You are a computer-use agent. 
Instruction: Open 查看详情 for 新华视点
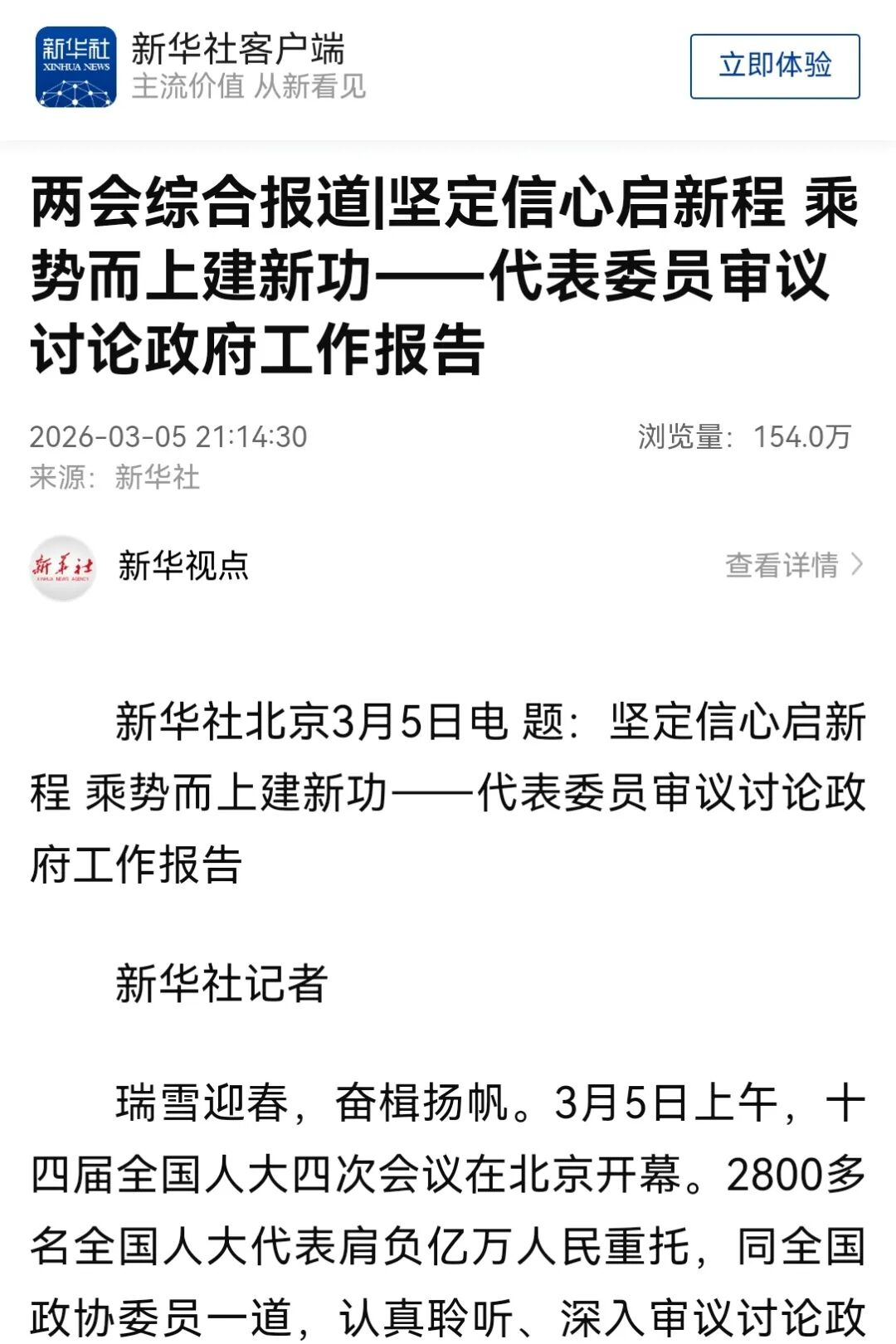[x=793, y=566]
